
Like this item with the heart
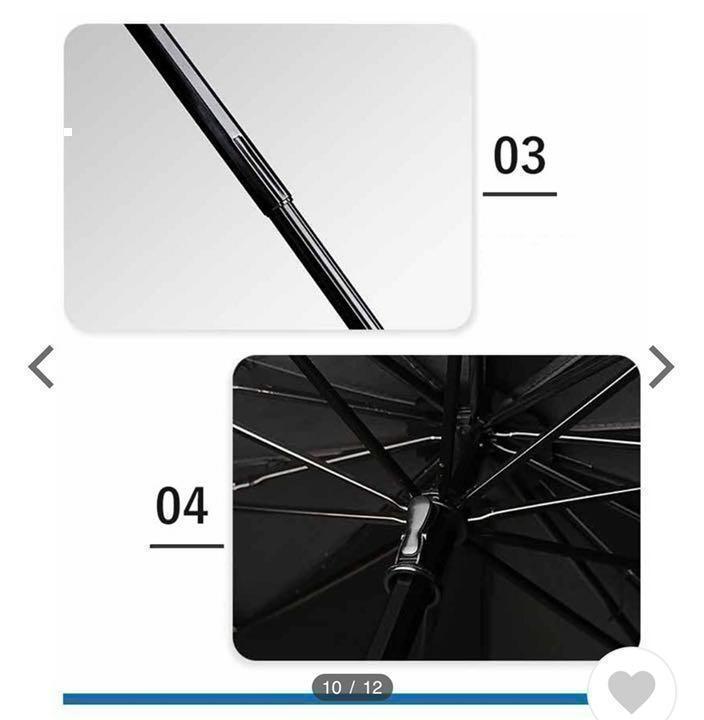pos(631,691)
